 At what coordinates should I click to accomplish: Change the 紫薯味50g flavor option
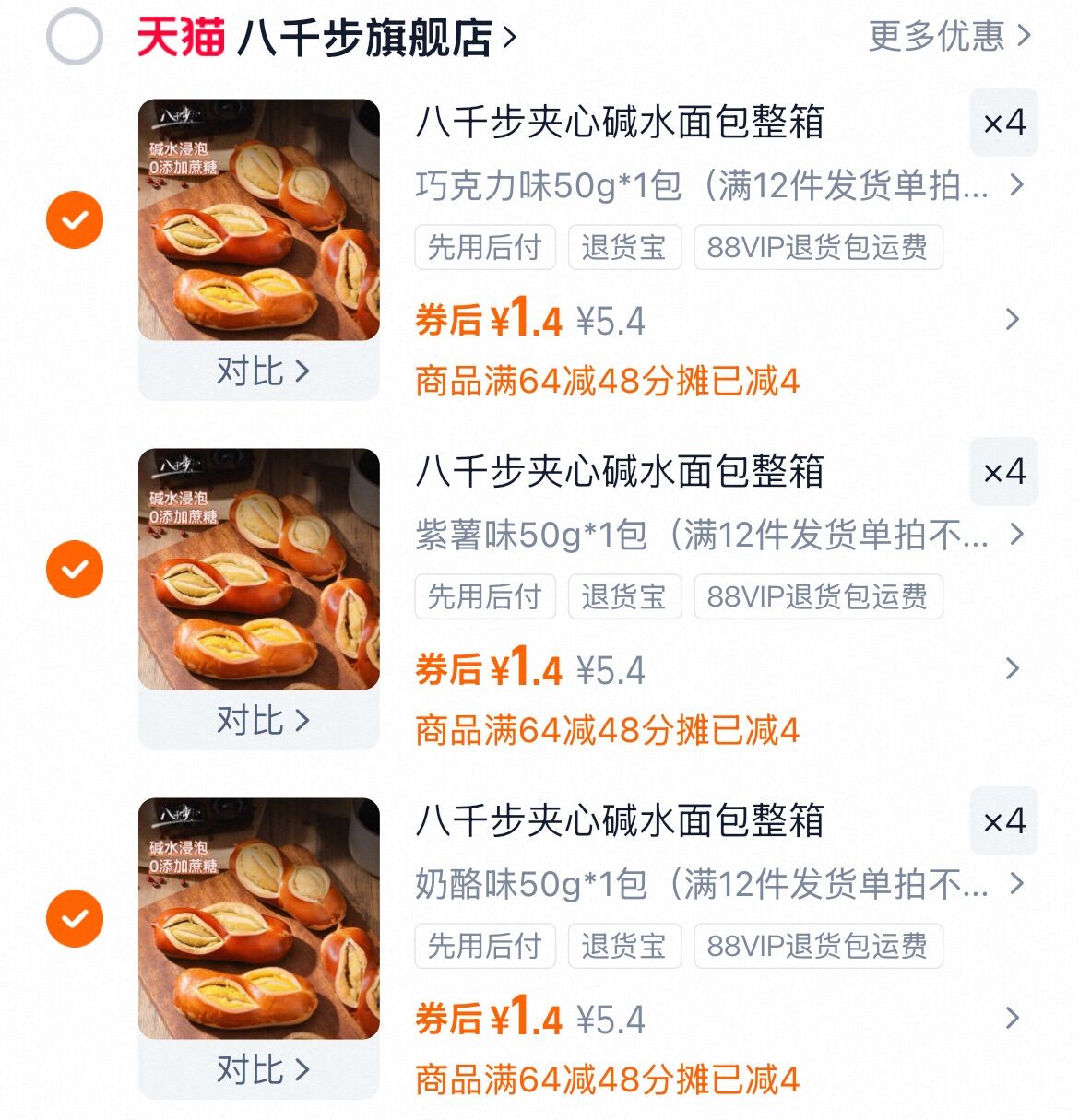point(719,536)
